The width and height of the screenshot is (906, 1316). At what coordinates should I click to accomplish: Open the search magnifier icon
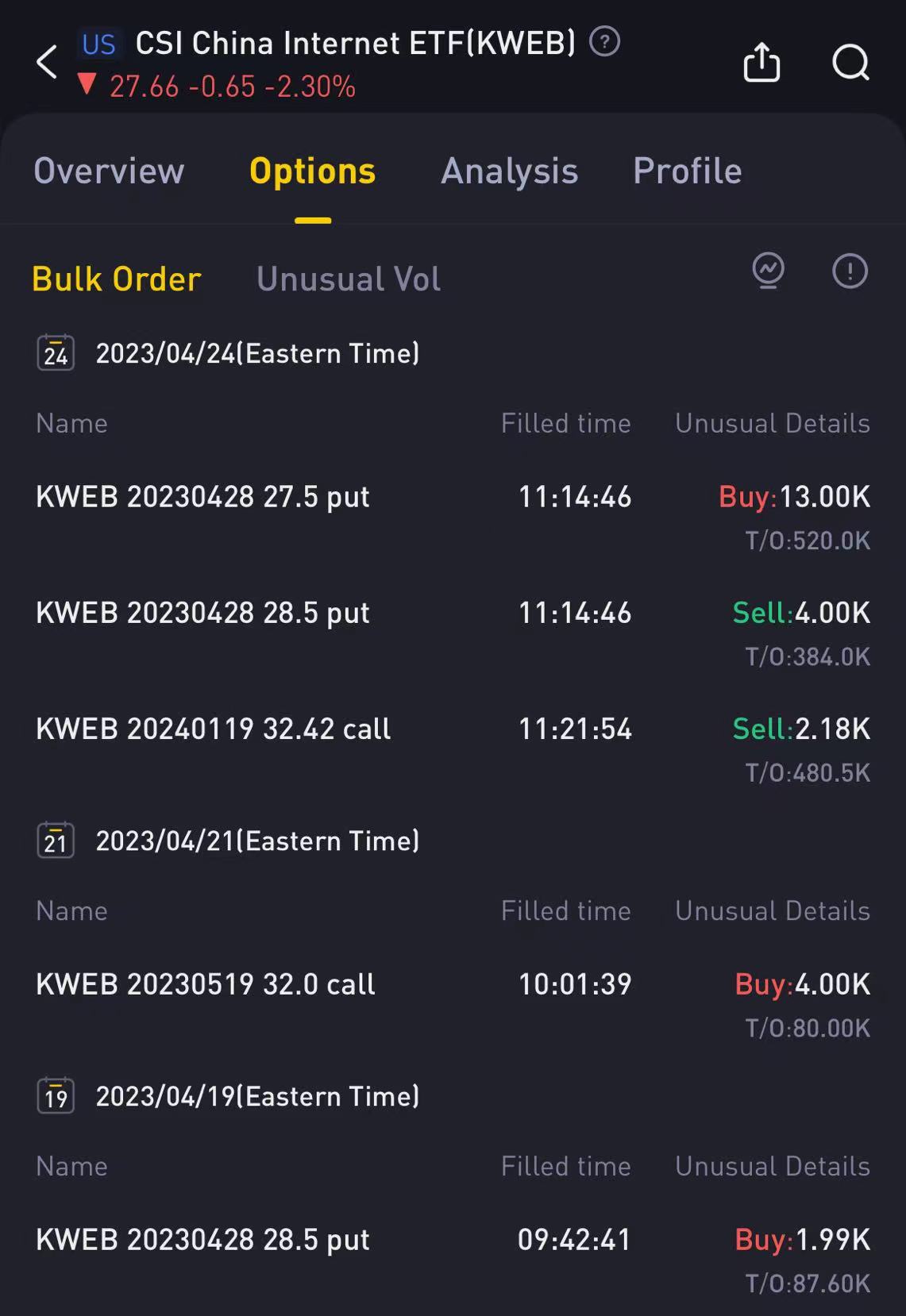(850, 62)
